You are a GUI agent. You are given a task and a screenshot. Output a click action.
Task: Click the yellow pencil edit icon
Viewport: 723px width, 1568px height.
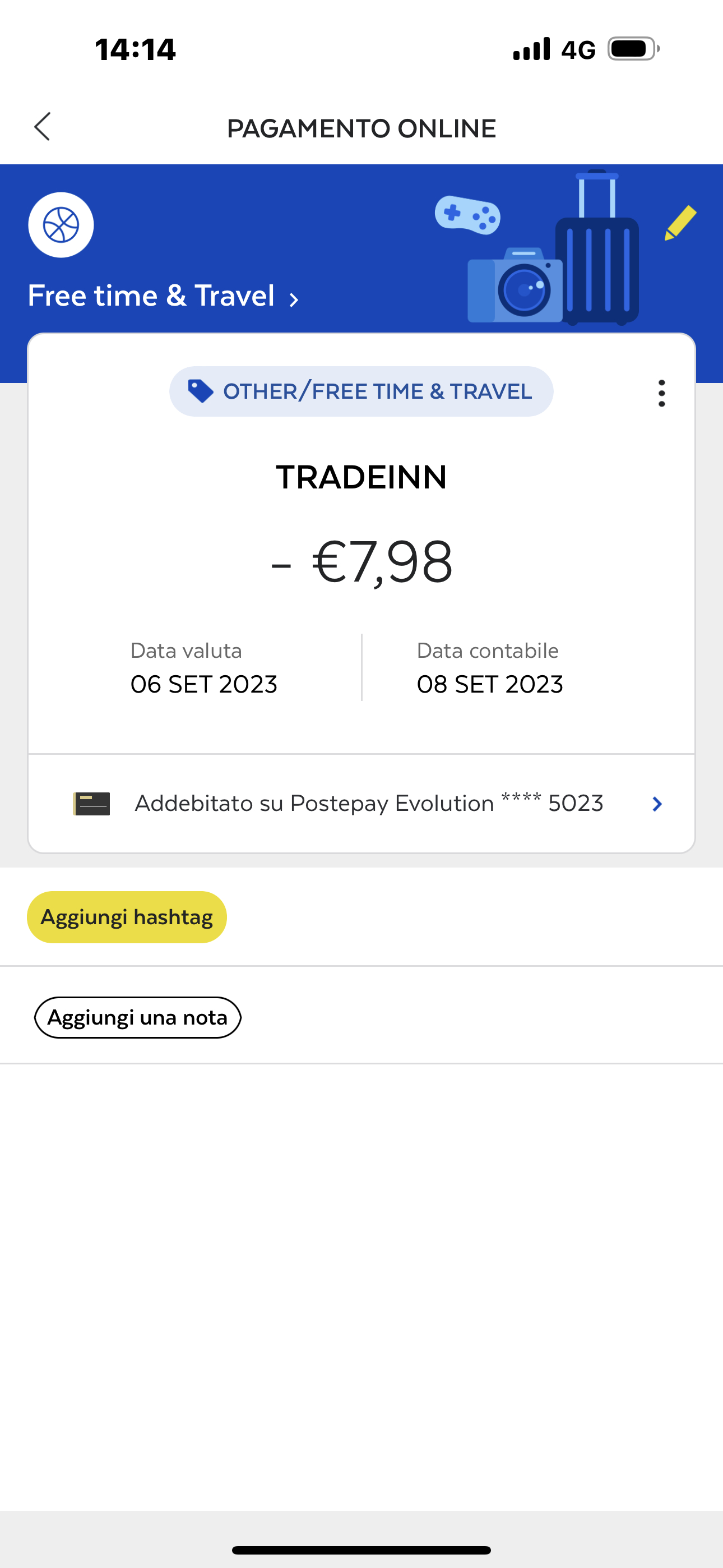(680, 223)
